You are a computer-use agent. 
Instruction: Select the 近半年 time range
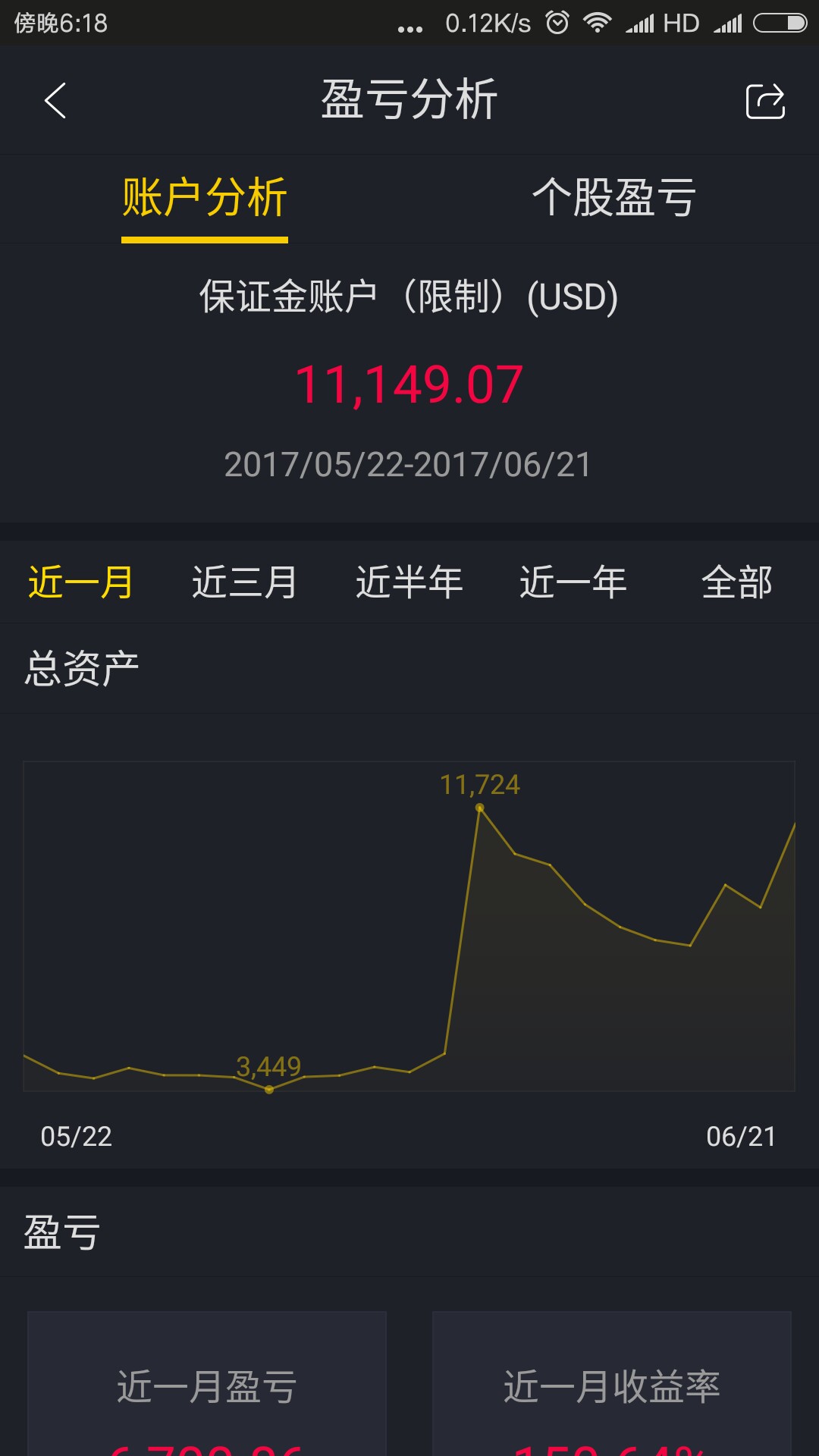pyautogui.click(x=409, y=582)
